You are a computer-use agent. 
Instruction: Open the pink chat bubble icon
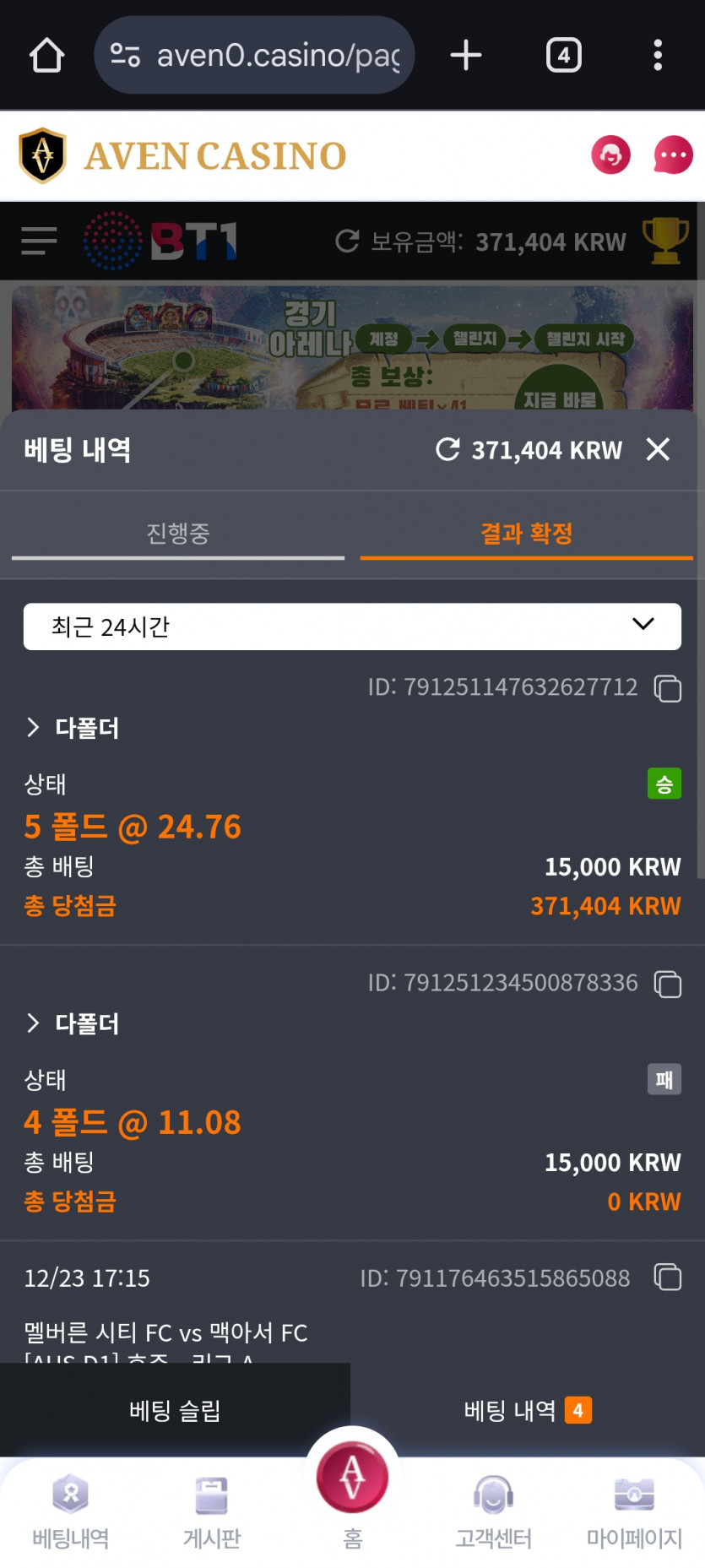(673, 155)
